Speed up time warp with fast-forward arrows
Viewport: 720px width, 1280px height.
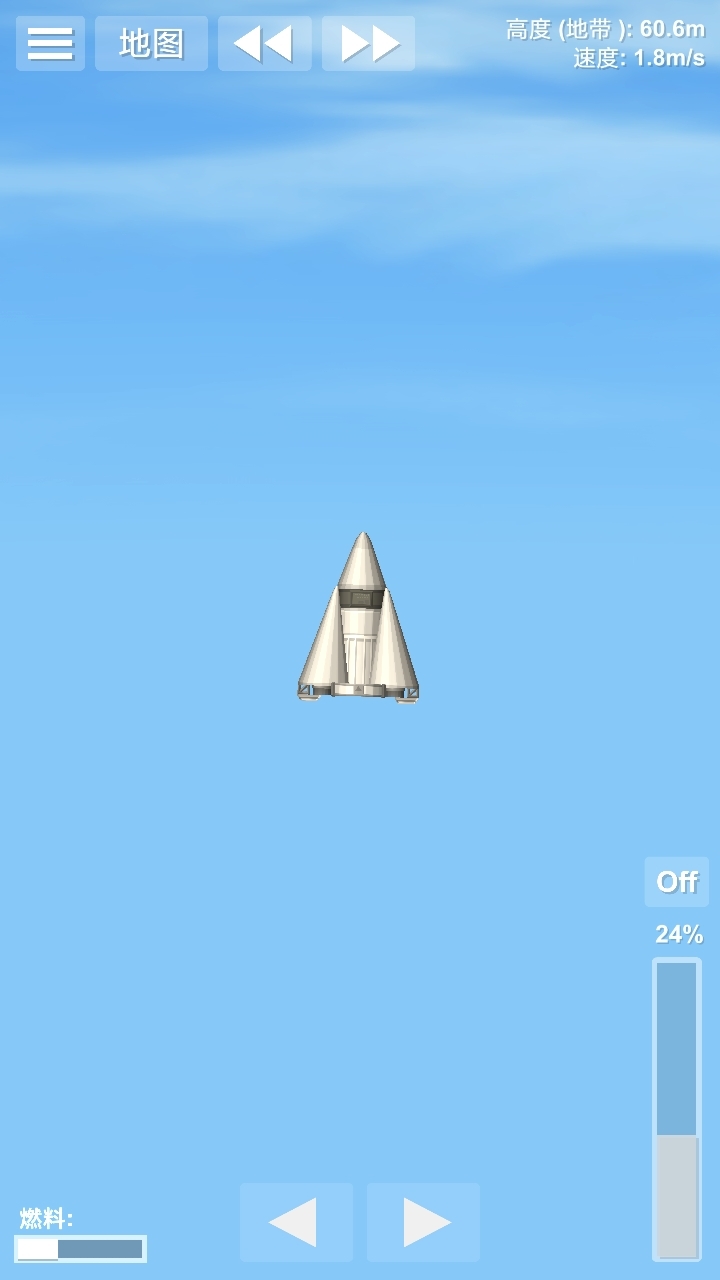coord(368,43)
